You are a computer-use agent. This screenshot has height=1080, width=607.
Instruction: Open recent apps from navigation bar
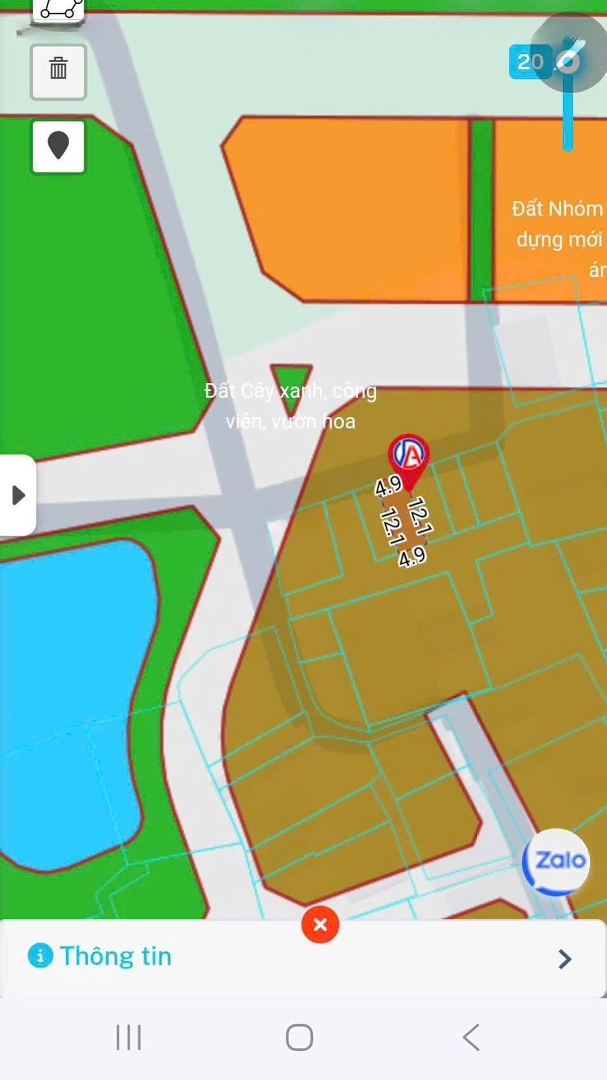(128, 1038)
